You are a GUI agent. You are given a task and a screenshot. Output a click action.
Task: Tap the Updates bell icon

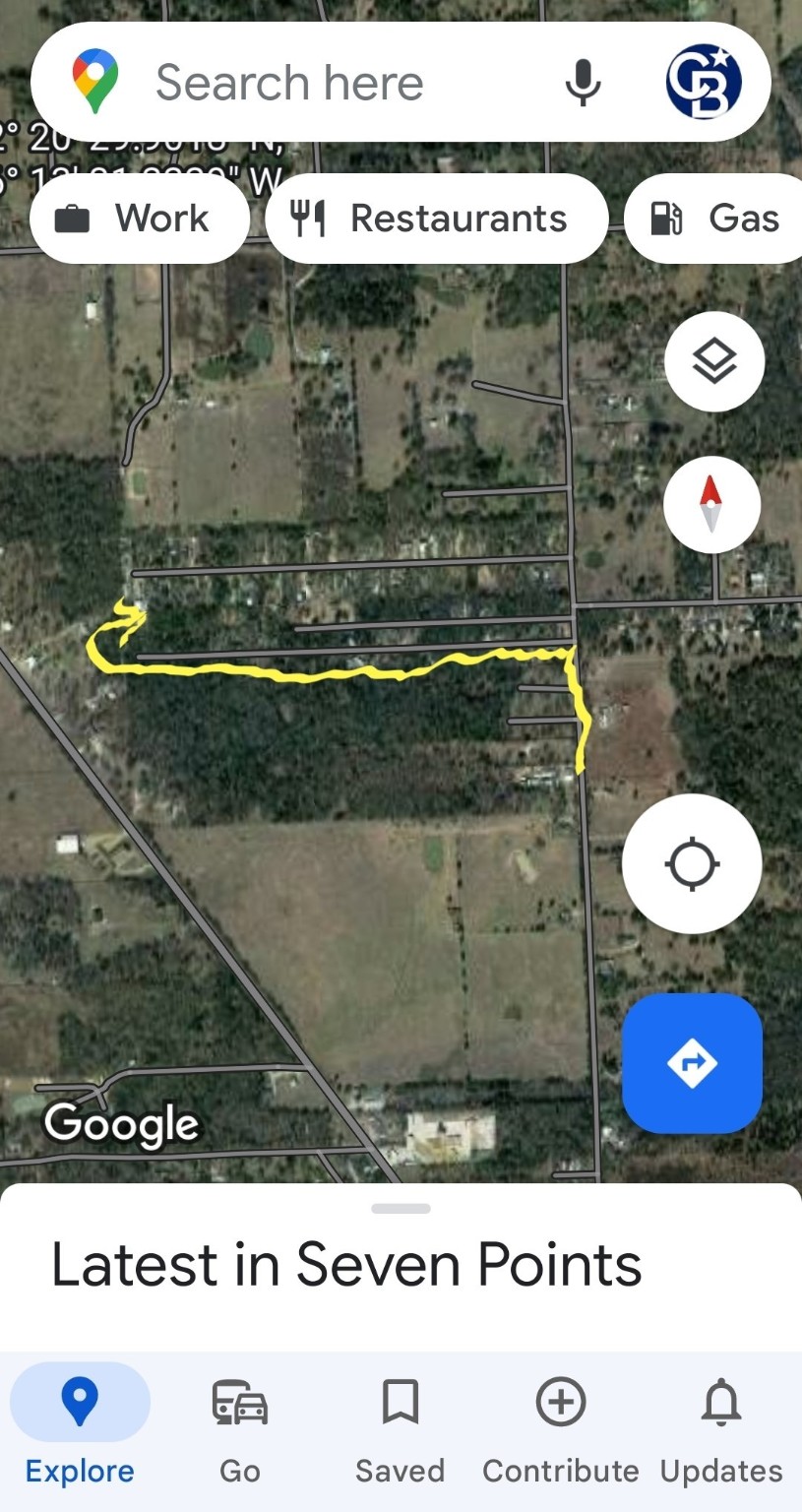click(720, 1402)
